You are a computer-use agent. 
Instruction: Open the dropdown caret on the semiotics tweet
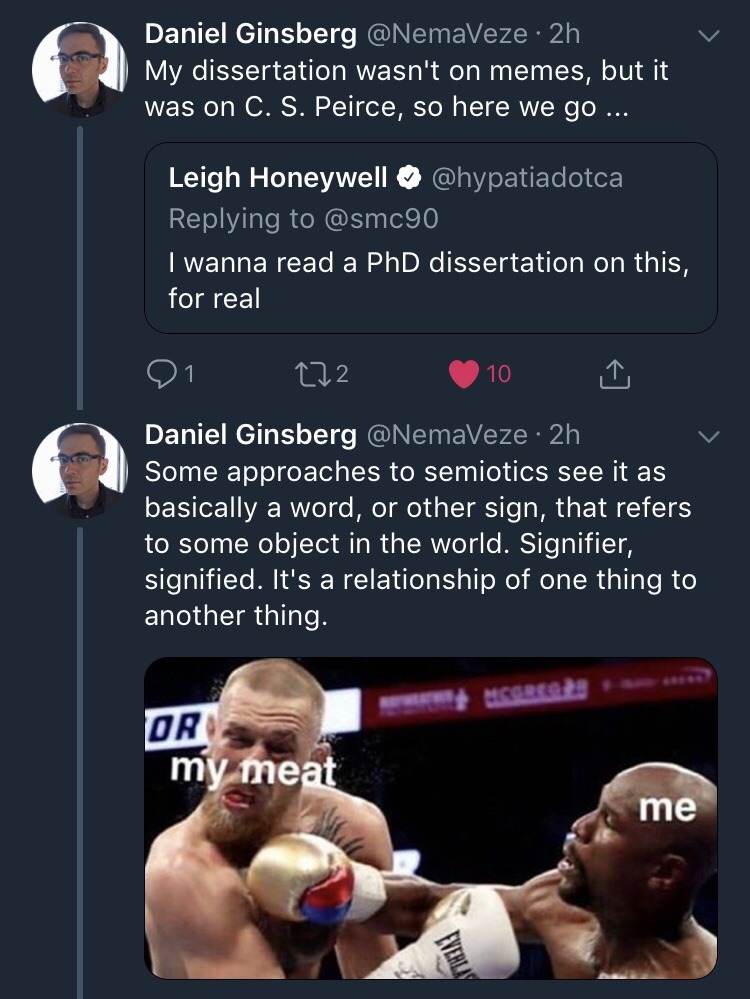click(708, 436)
